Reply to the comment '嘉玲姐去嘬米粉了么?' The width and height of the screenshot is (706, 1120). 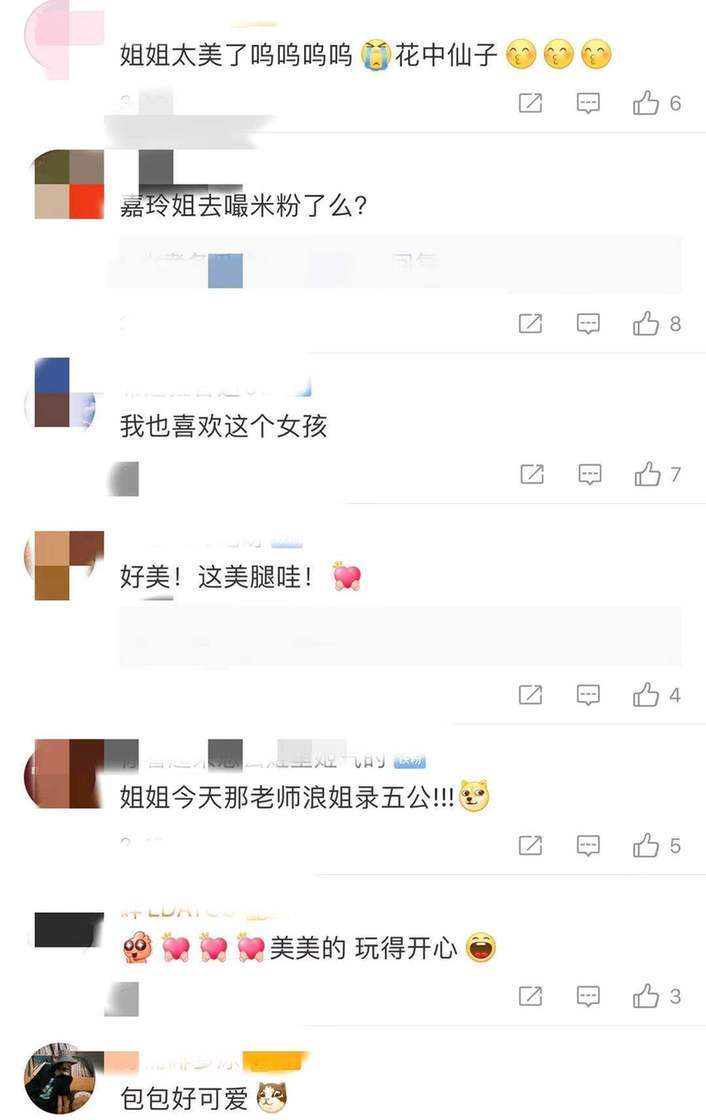pyautogui.click(x=588, y=323)
